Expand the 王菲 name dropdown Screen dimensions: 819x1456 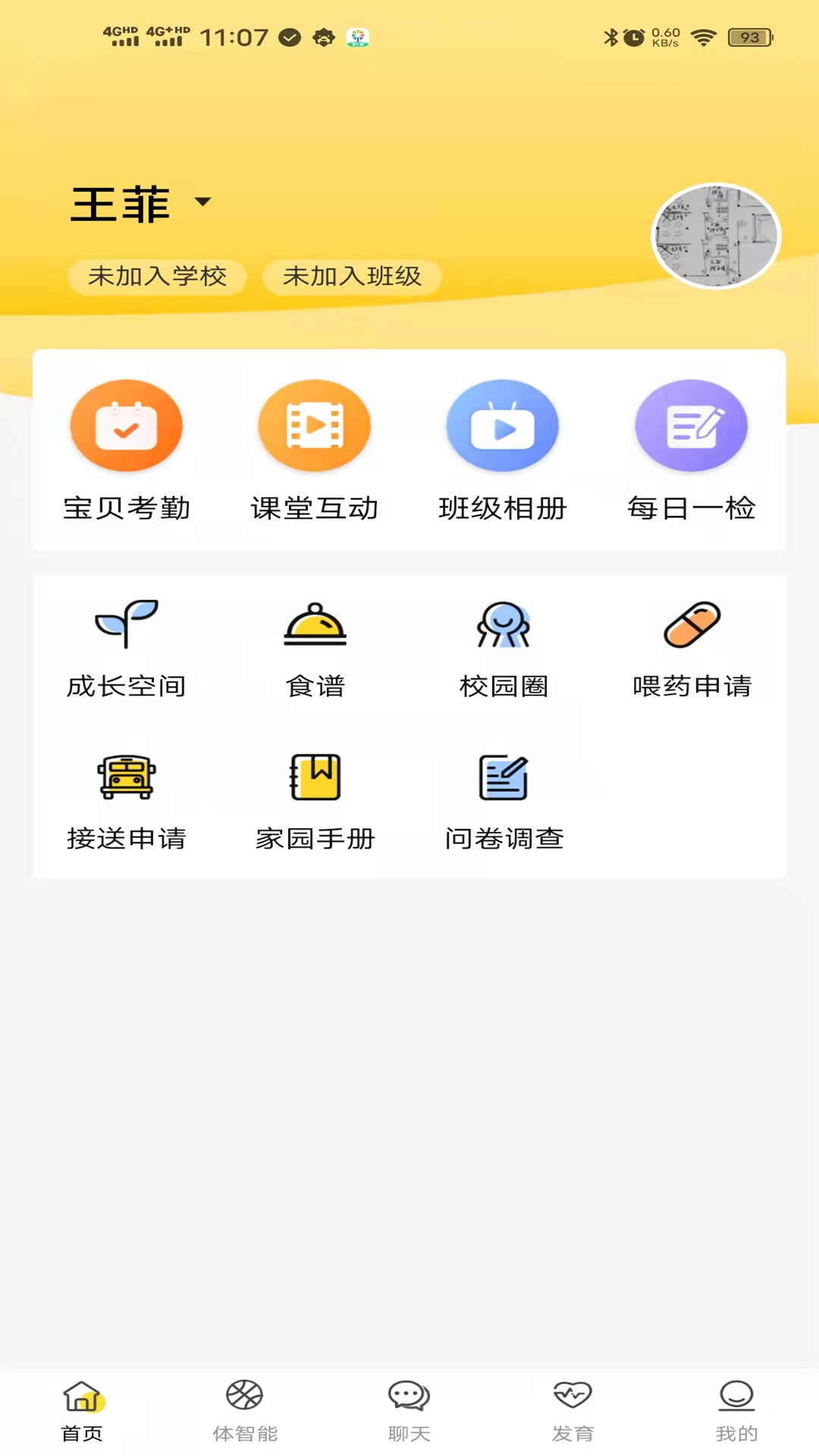tap(202, 202)
